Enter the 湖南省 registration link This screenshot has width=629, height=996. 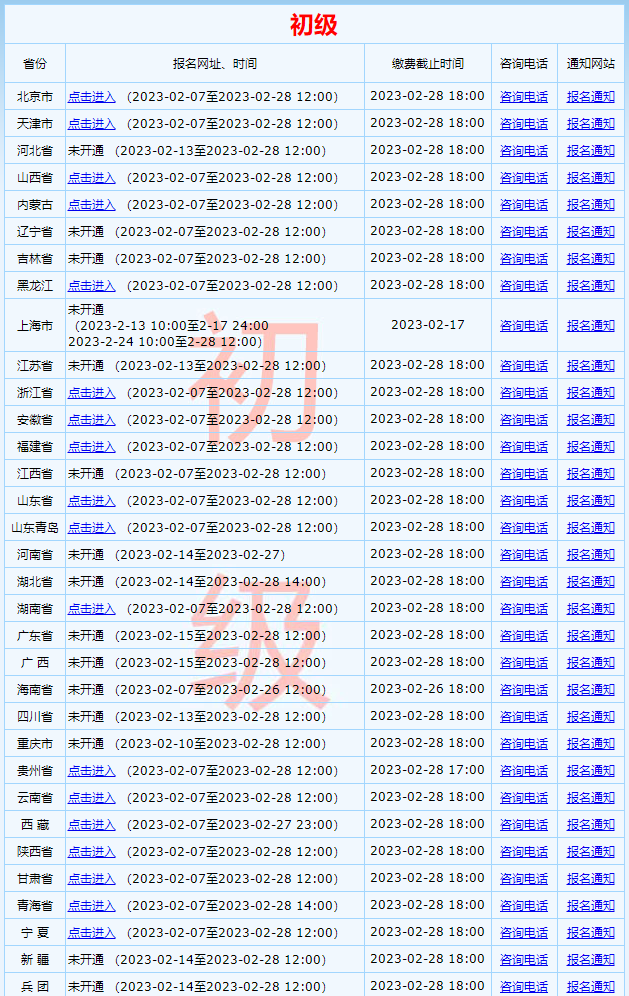tap(92, 609)
